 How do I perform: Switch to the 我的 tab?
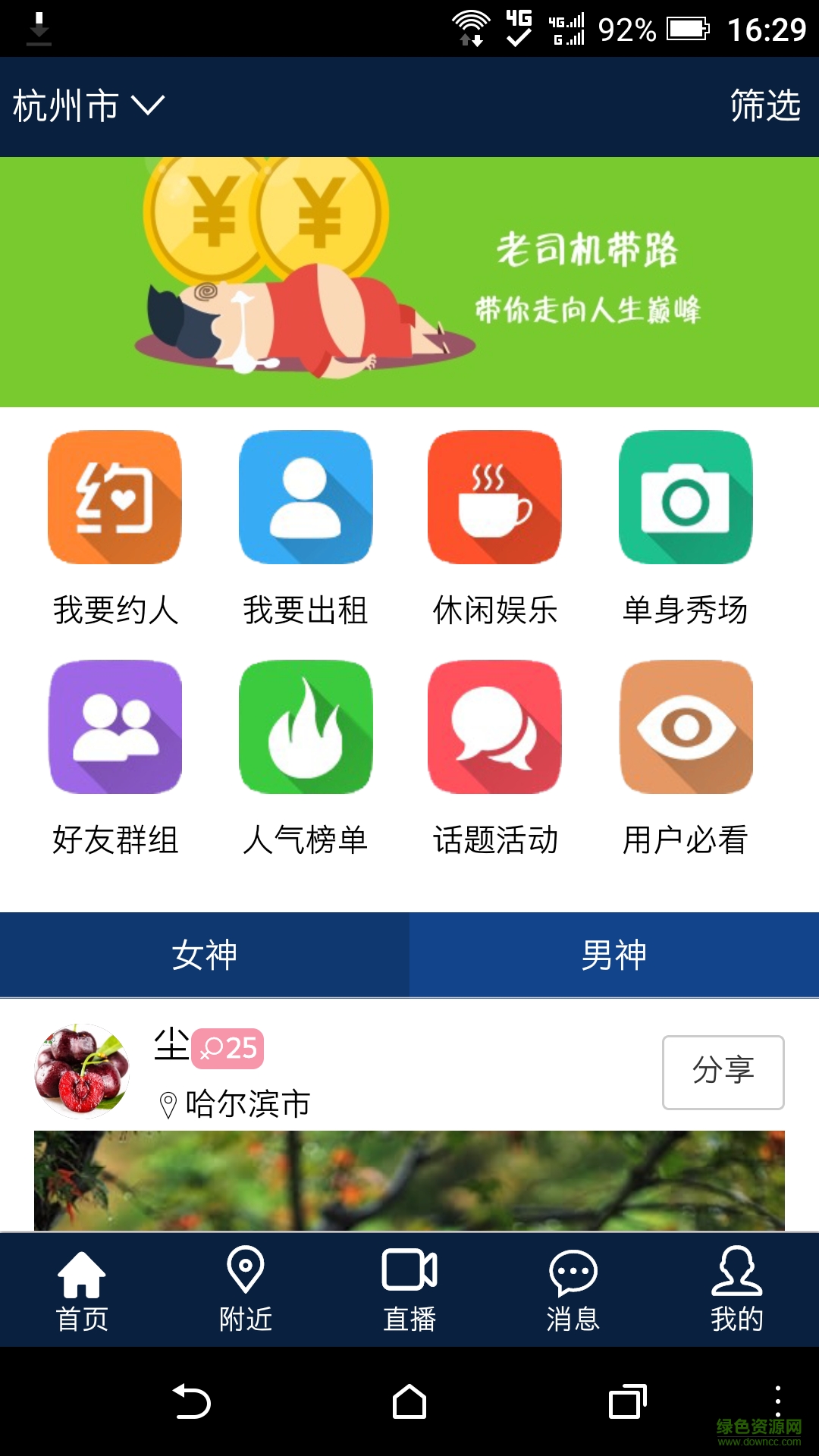click(x=737, y=1289)
